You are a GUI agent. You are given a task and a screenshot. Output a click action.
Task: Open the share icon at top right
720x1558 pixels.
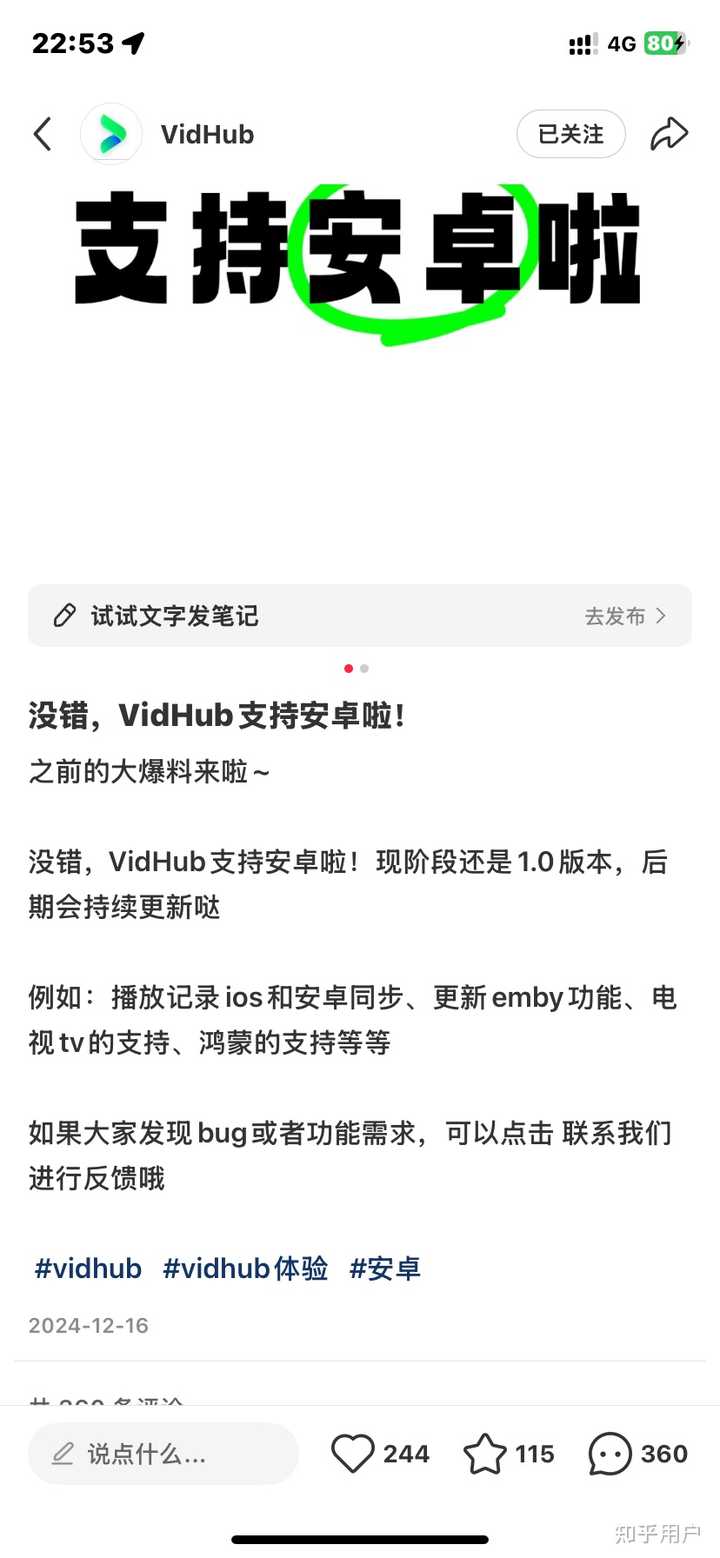tap(670, 133)
